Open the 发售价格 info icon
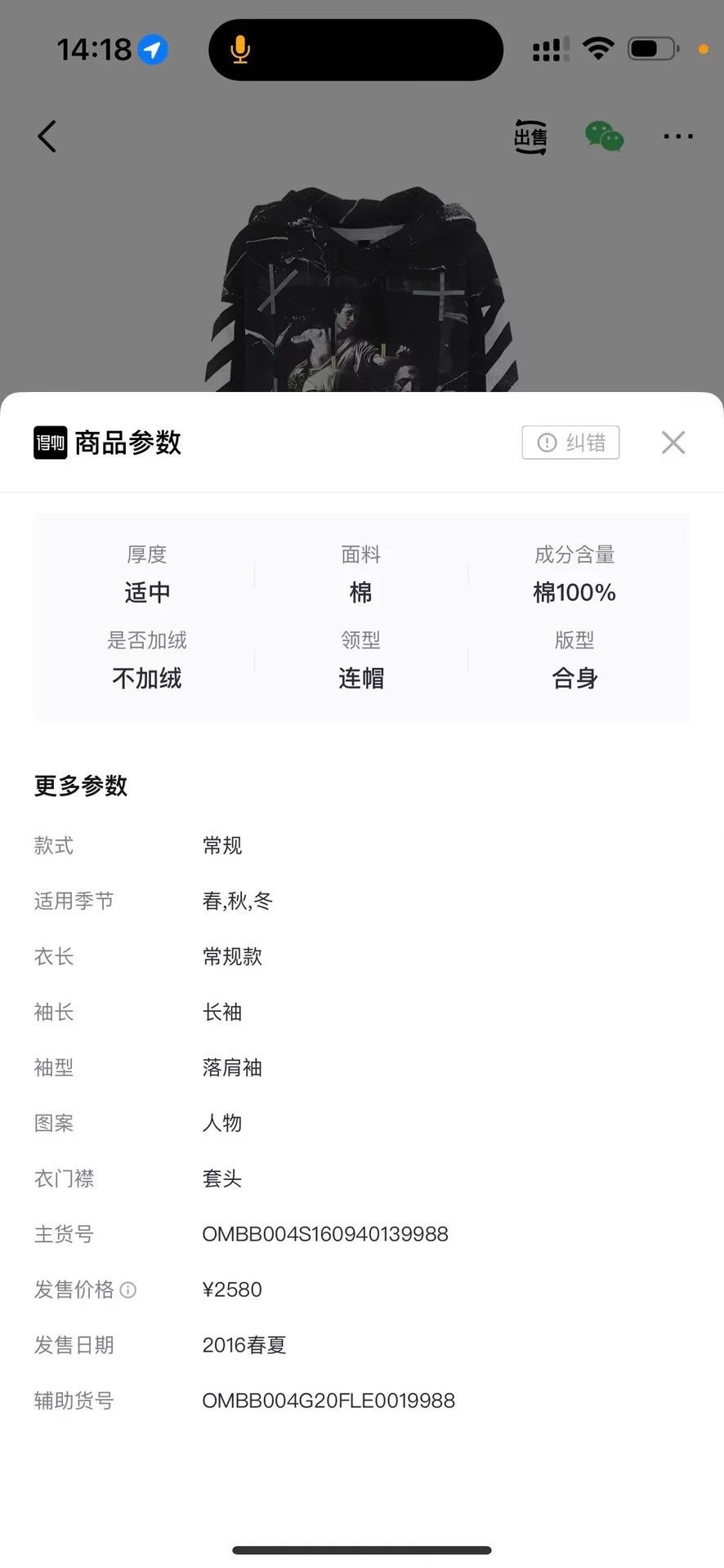 point(128,1290)
